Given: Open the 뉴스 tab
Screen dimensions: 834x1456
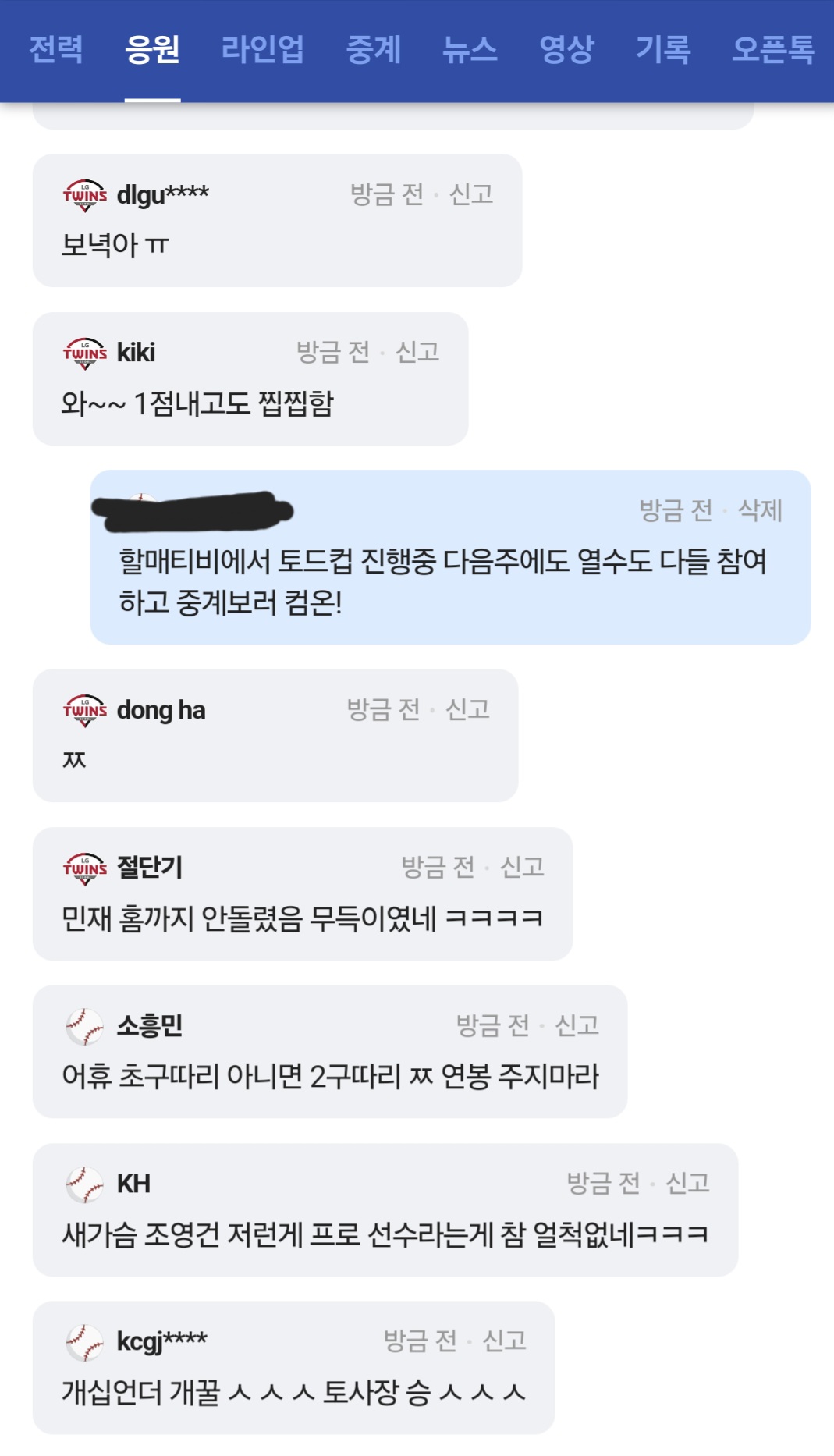Looking at the screenshot, I should 470,49.
